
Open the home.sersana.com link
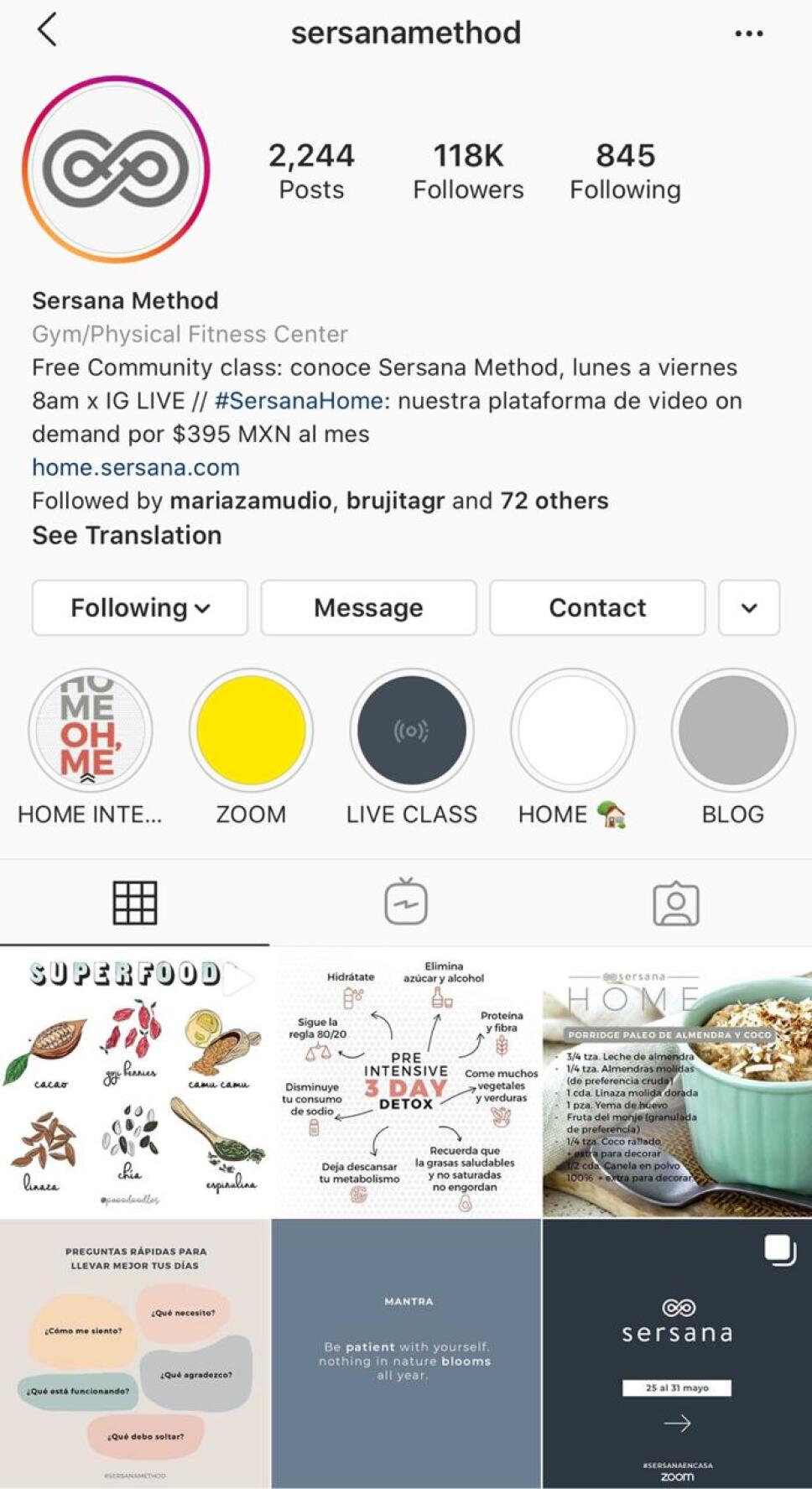[136, 467]
